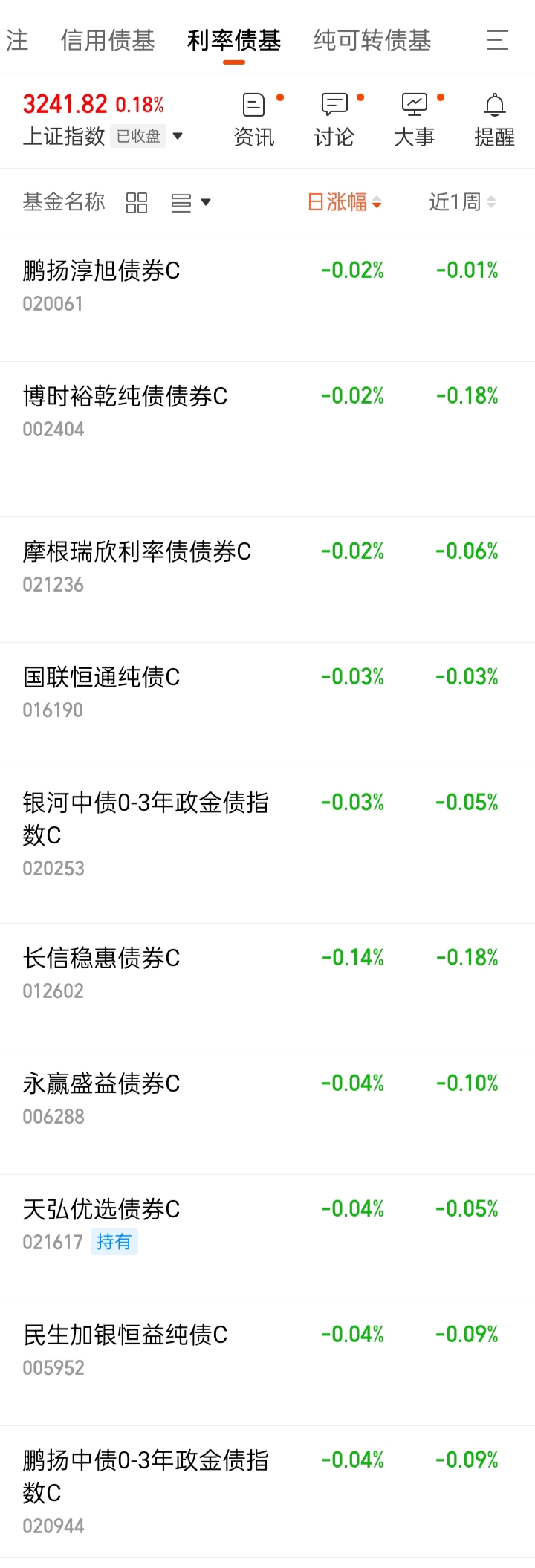Open fund 天弘优选债券C
The width and height of the screenshot is (535, 1568).
(267, 1237)
